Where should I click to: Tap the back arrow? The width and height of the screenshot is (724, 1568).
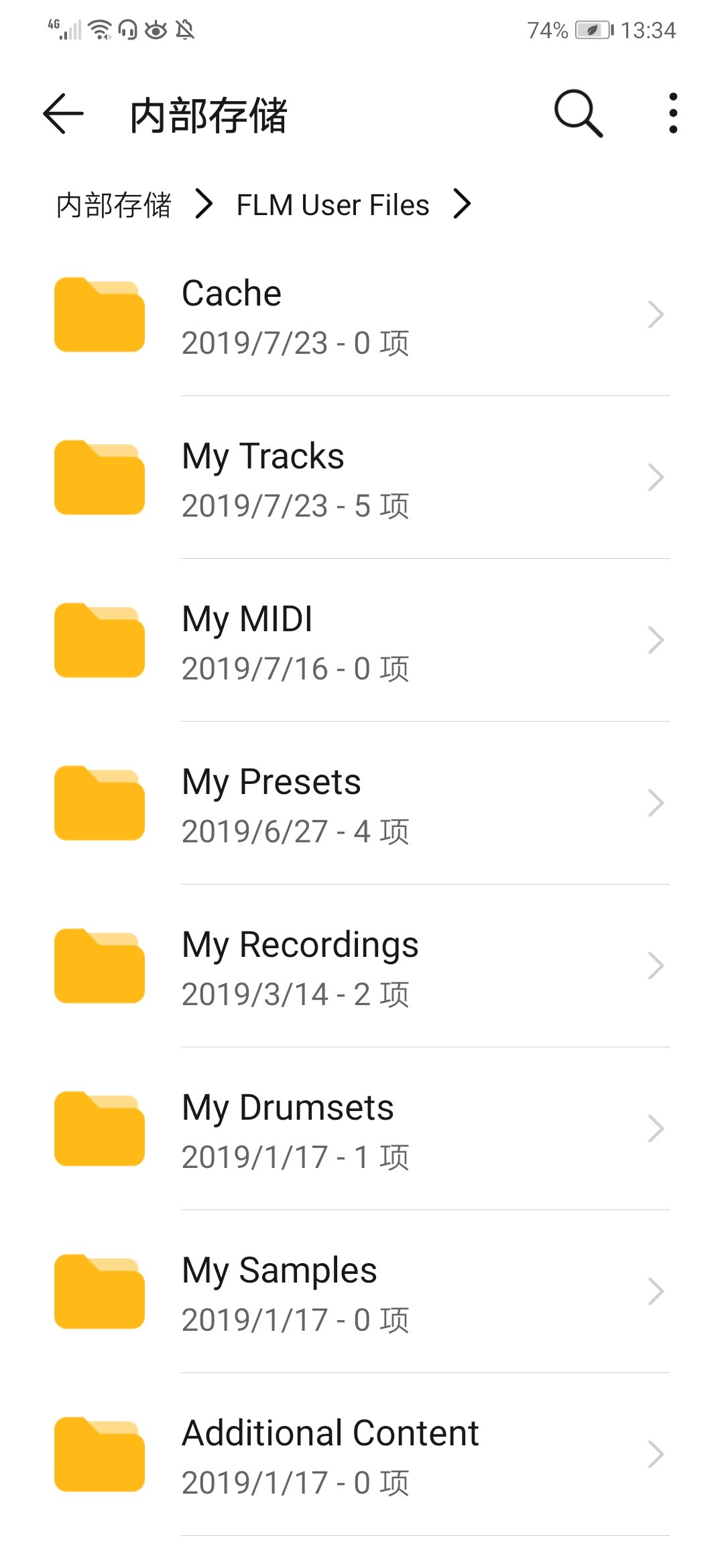coord(63,114)
